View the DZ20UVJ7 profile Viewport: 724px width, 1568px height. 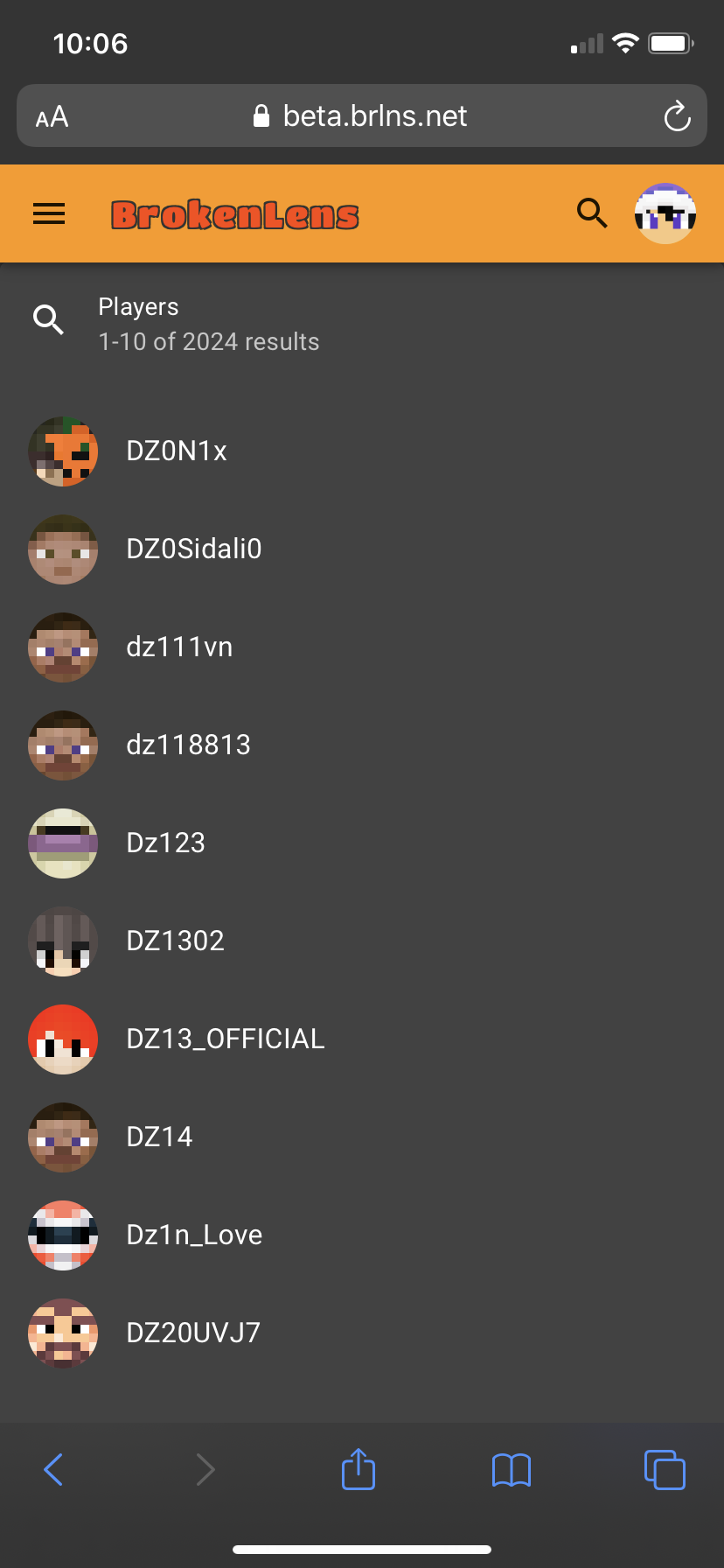[362, 1333]
